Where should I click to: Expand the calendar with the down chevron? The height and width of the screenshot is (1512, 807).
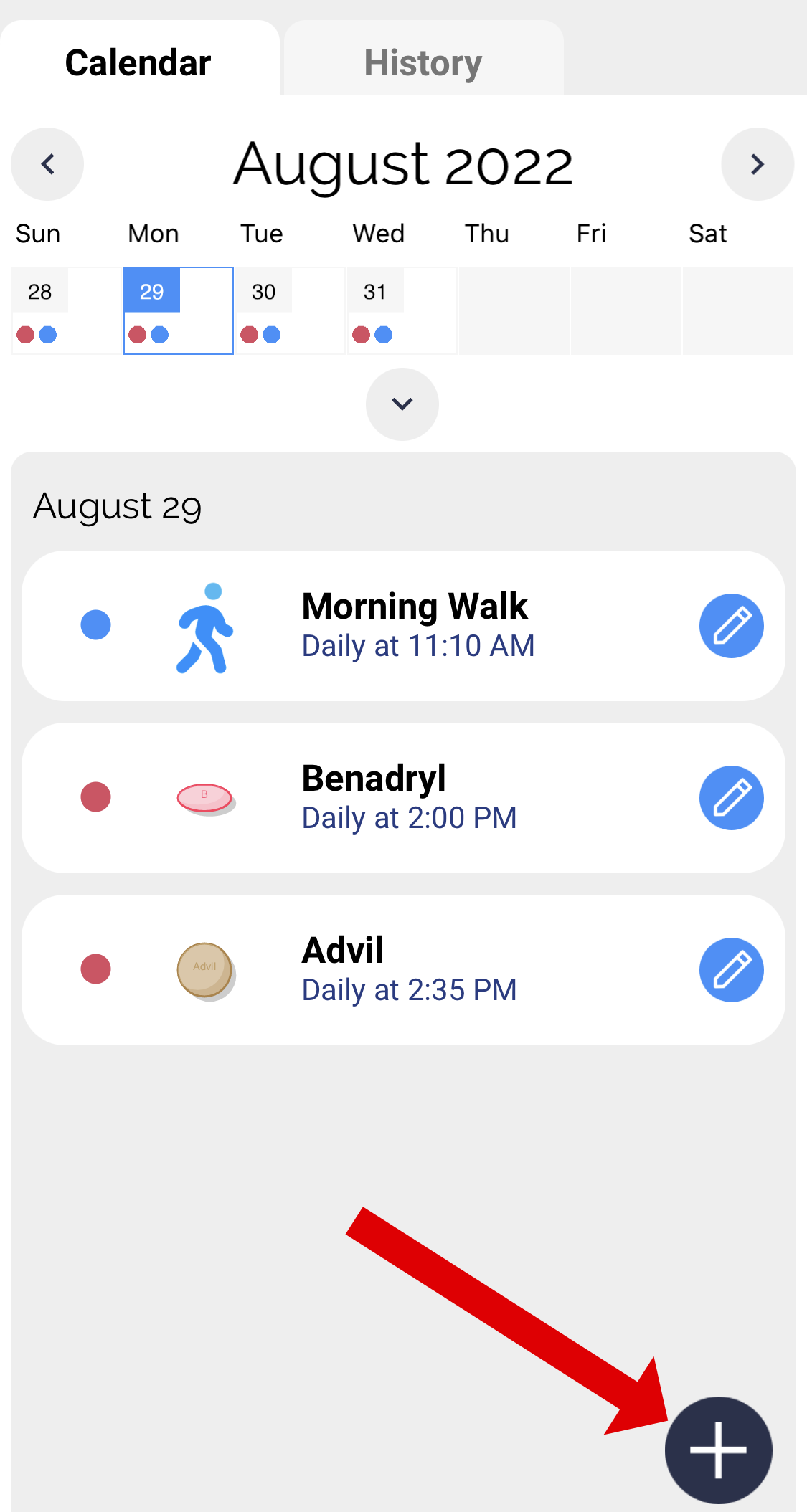coord(402,404)
